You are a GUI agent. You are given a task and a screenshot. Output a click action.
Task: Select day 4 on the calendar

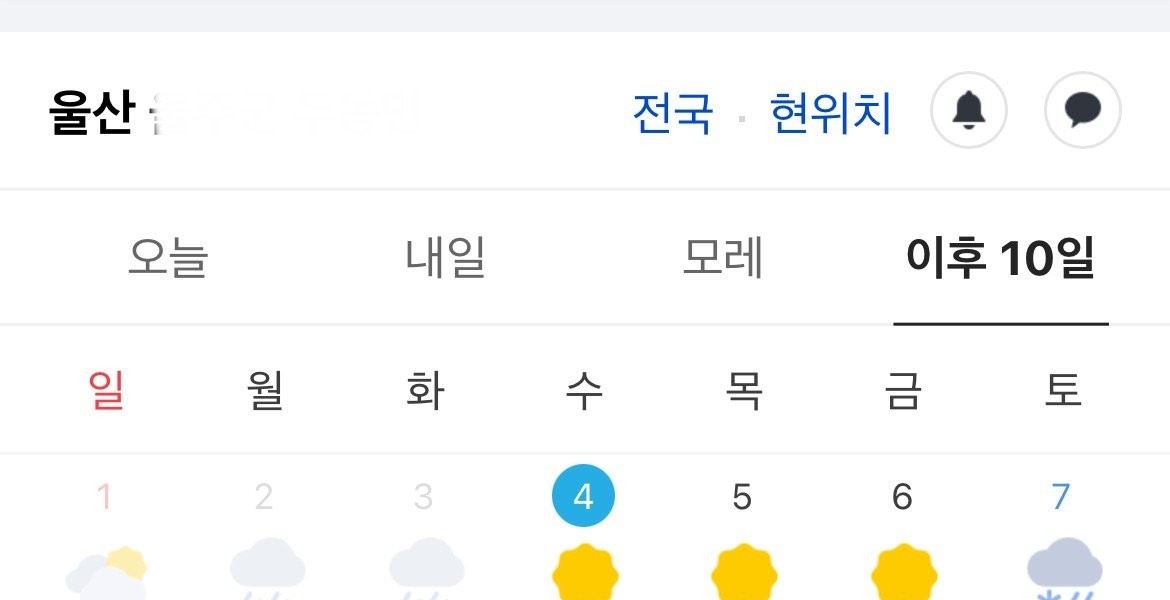click(583, 497)
